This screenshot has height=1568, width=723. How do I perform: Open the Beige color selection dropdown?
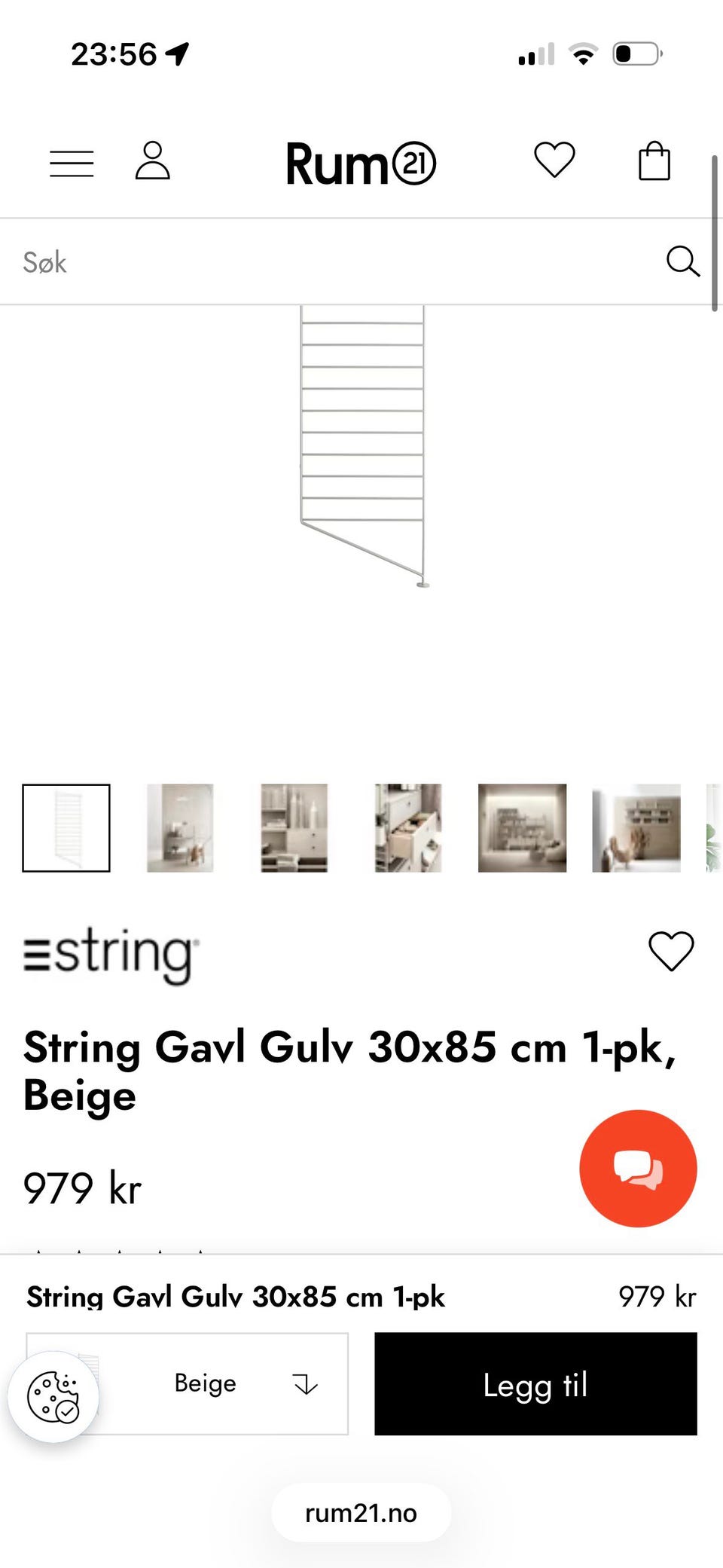tap(188, 1384)
